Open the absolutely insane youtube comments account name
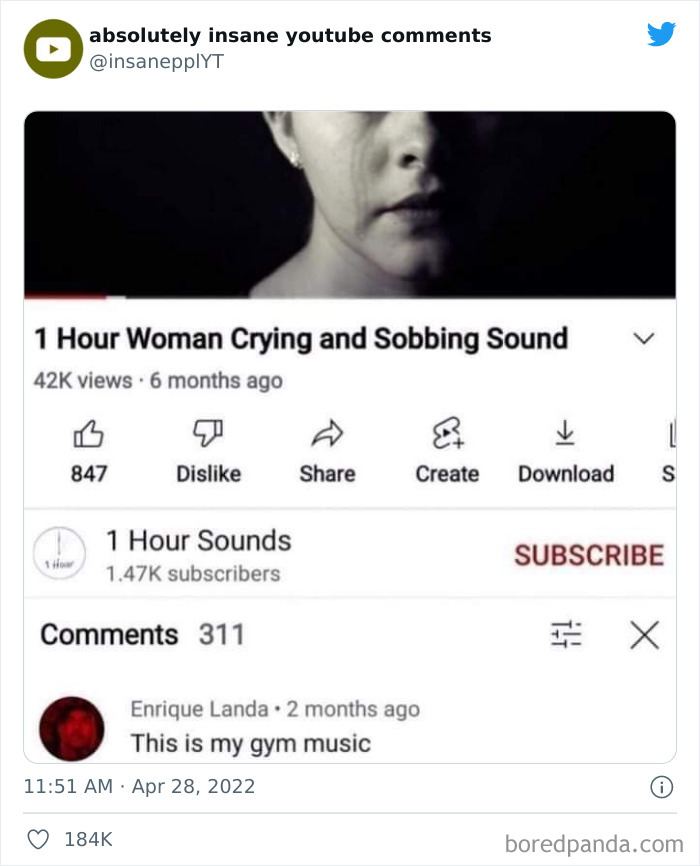 [290, 36]
